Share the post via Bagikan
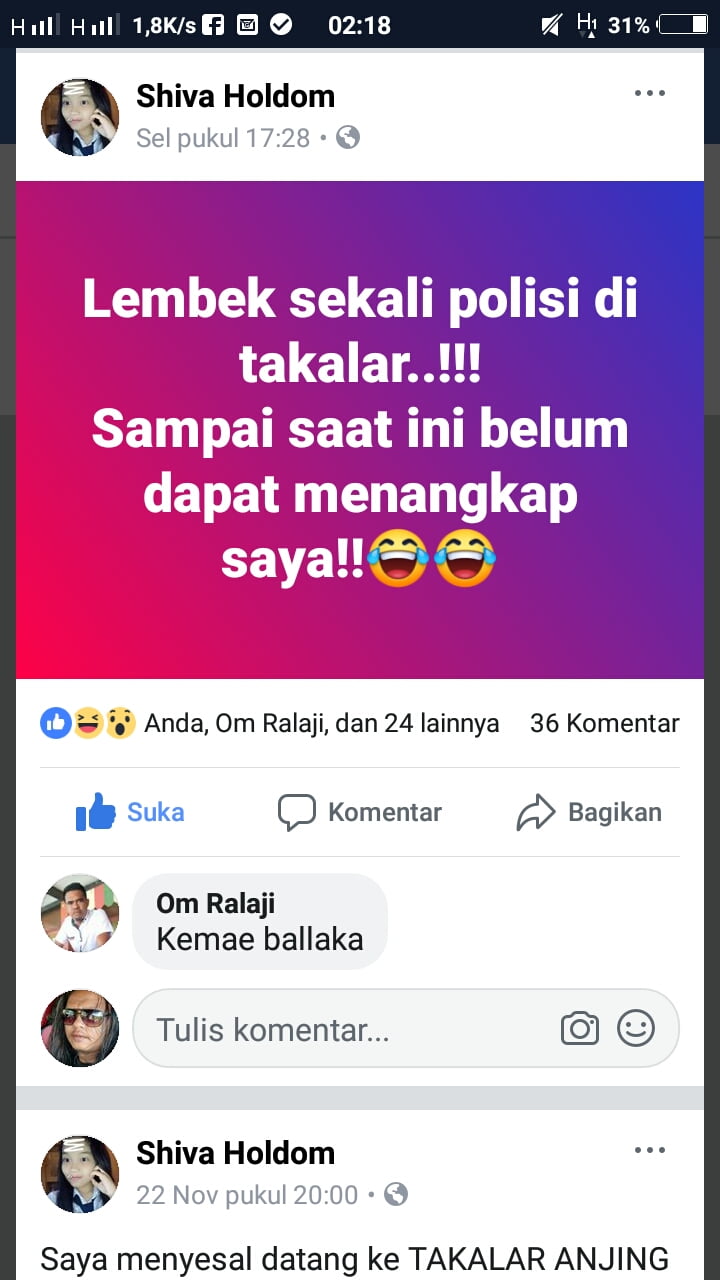 click(590, 812)
